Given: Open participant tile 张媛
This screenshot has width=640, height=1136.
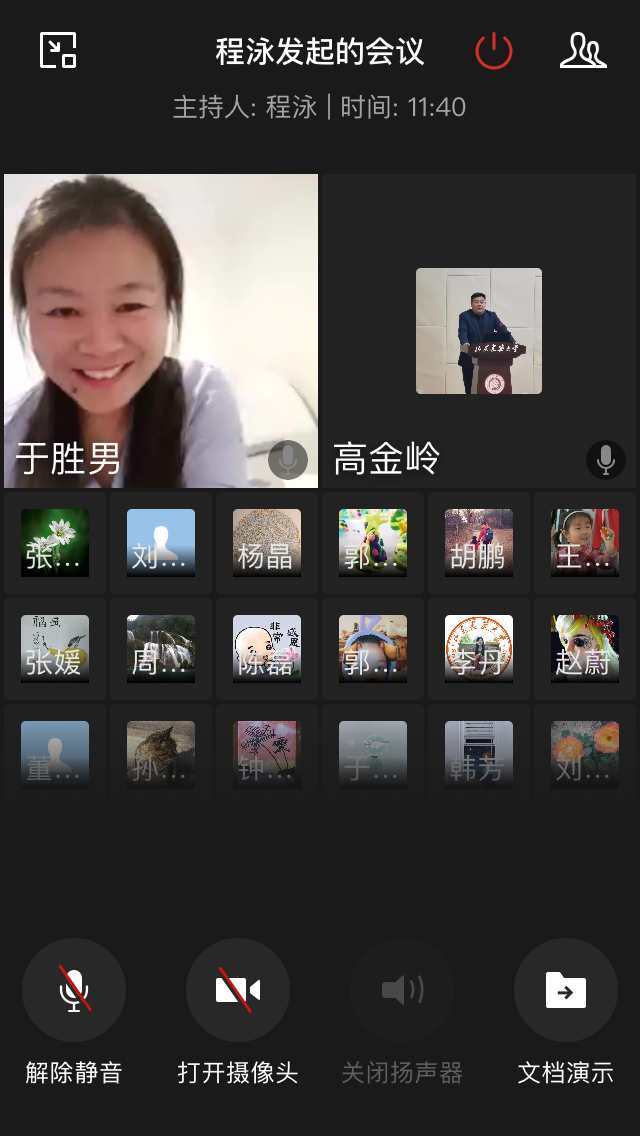Looking at the screenshot, I should (x=55, y=649).
